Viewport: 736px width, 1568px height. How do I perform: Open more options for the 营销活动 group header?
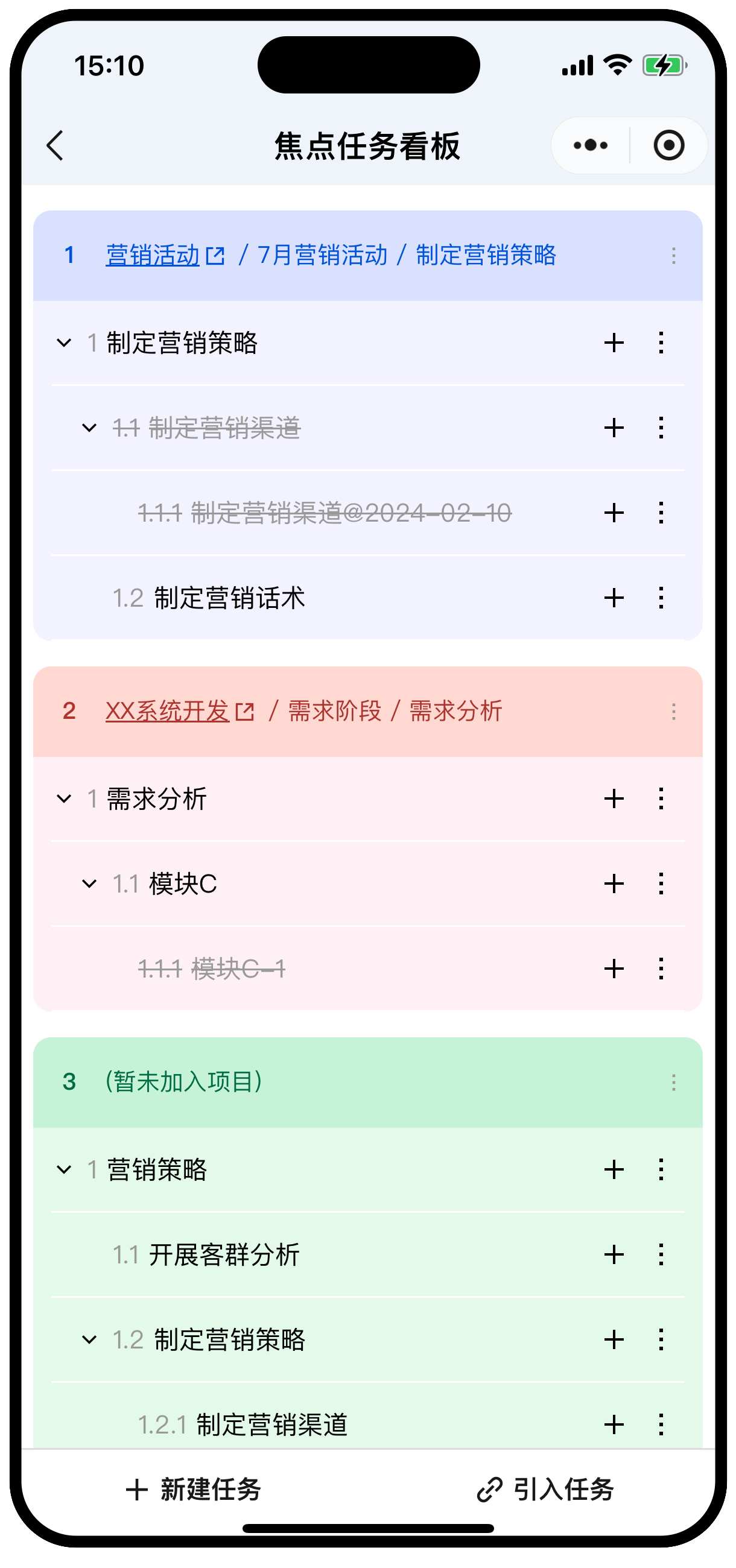673,256
